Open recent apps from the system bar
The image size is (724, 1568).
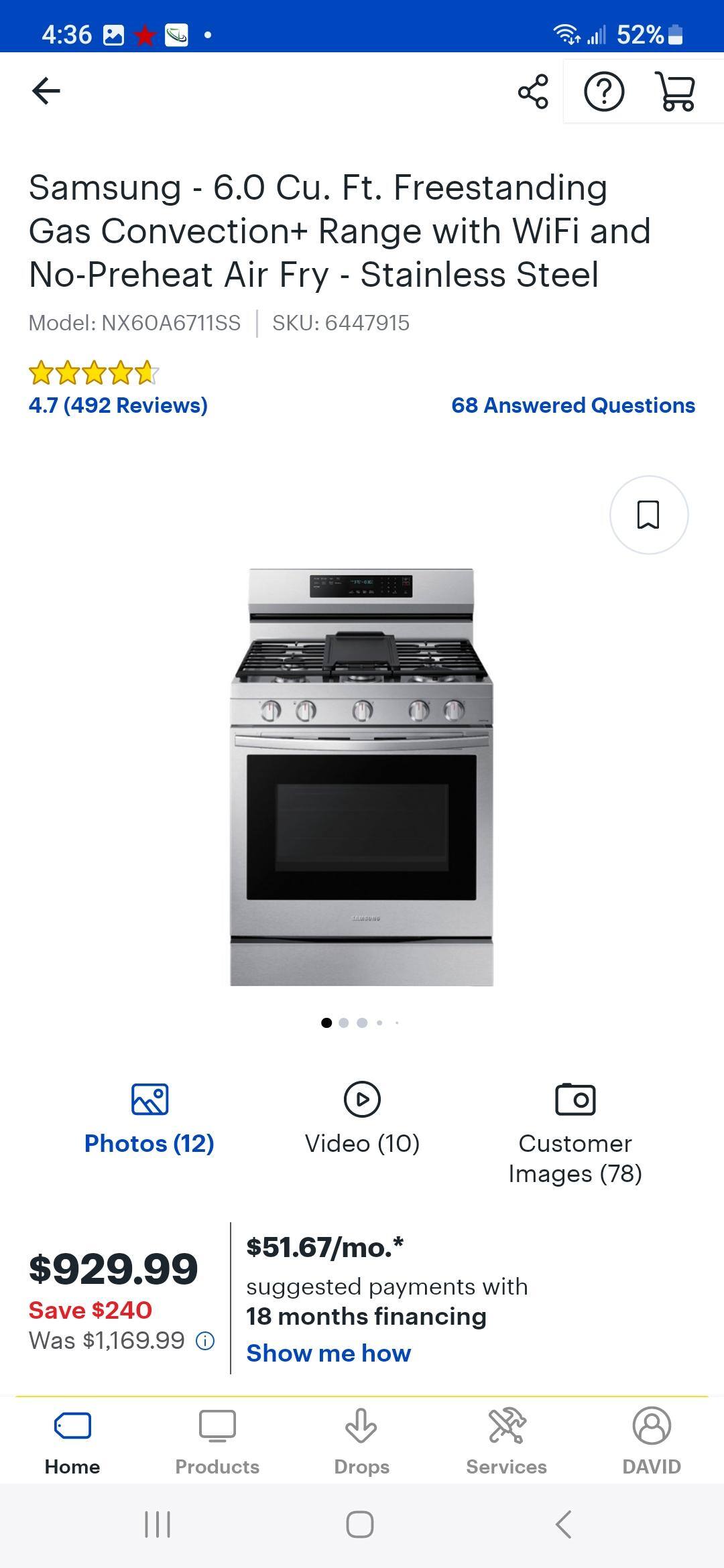(x=158, y=1524)
